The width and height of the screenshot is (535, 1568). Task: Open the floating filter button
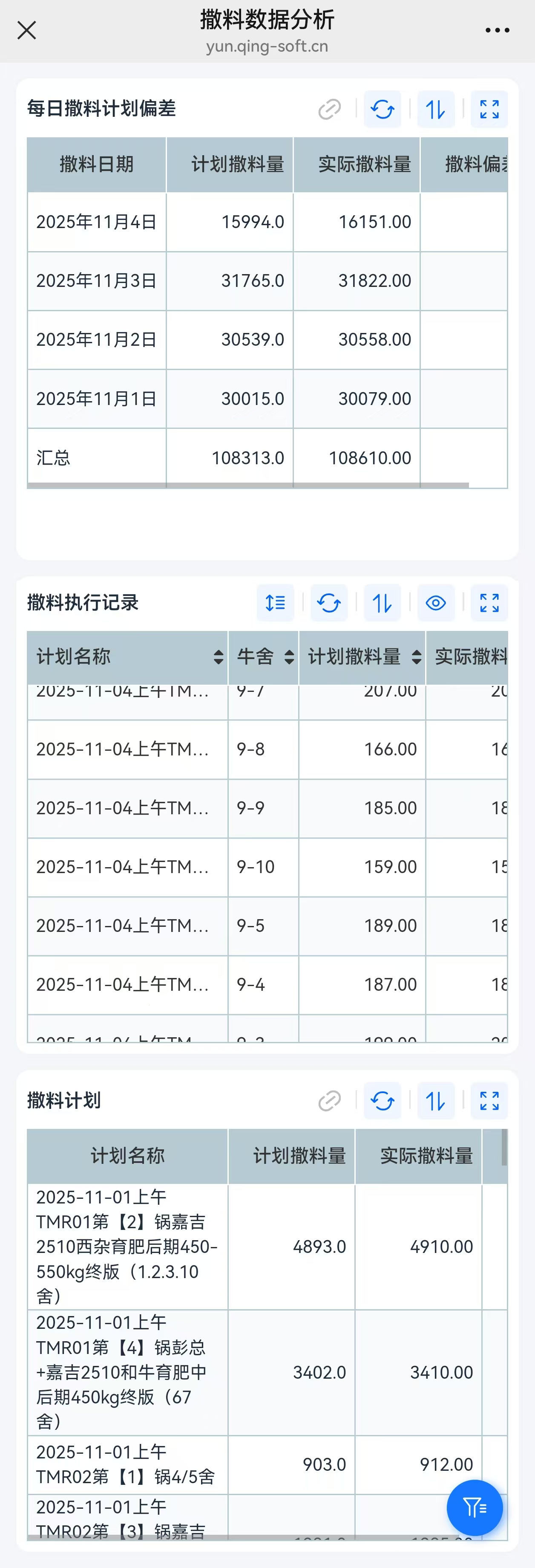[x=474, y=1507]
